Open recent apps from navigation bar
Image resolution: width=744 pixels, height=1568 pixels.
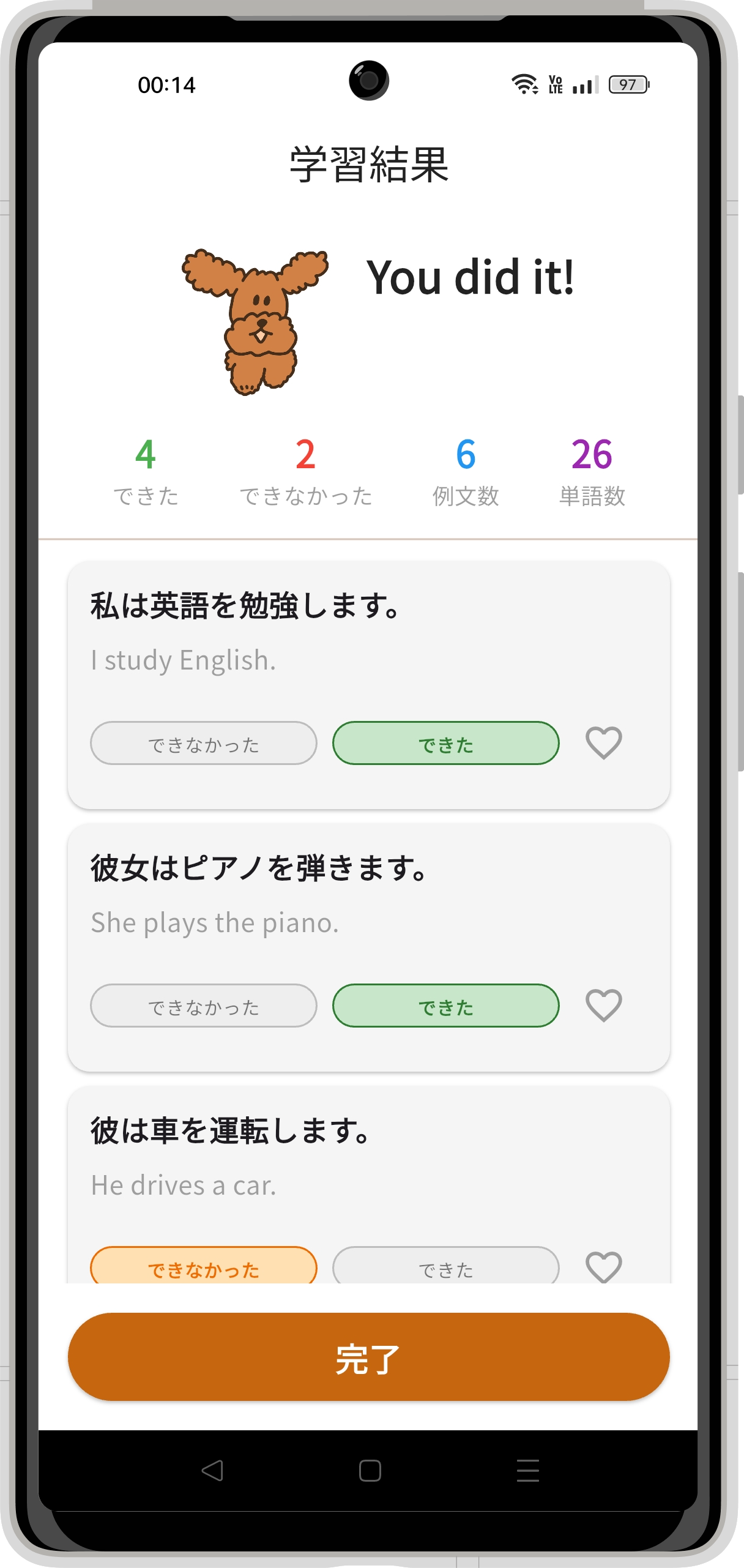pyautogui.click(x=527, y=1470)
